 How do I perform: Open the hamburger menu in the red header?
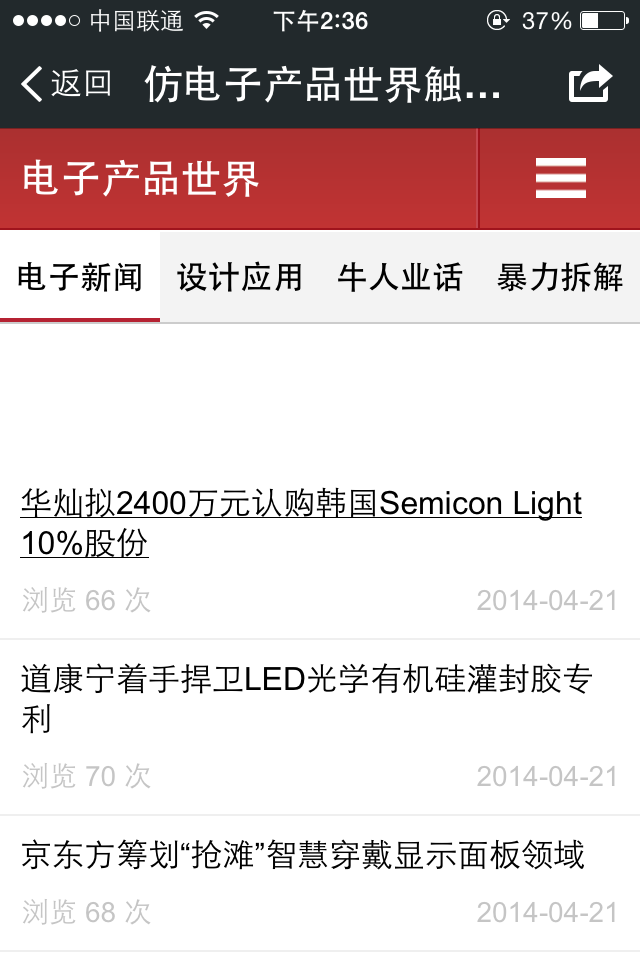click(560, 179)
